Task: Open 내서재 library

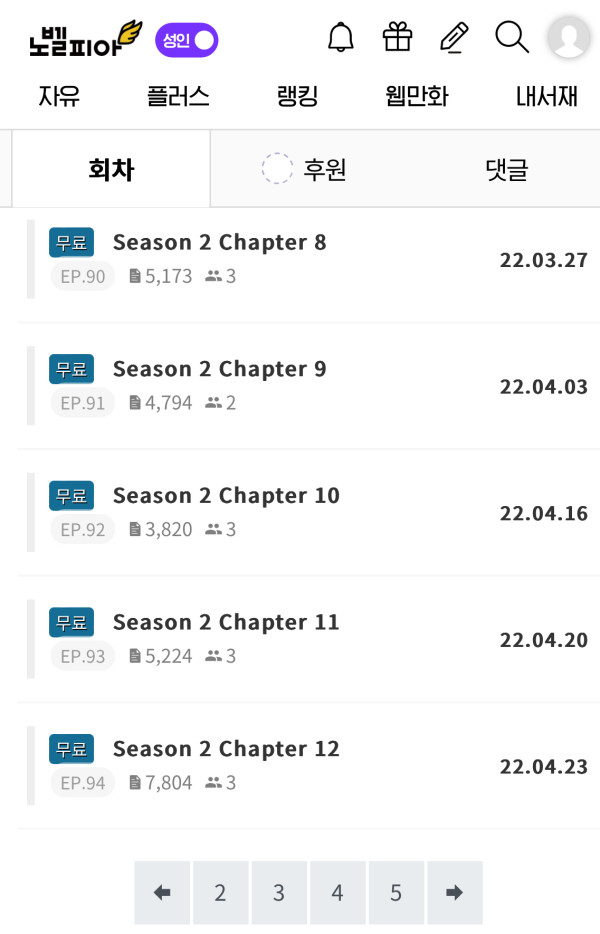Action: tap(546, 96)
